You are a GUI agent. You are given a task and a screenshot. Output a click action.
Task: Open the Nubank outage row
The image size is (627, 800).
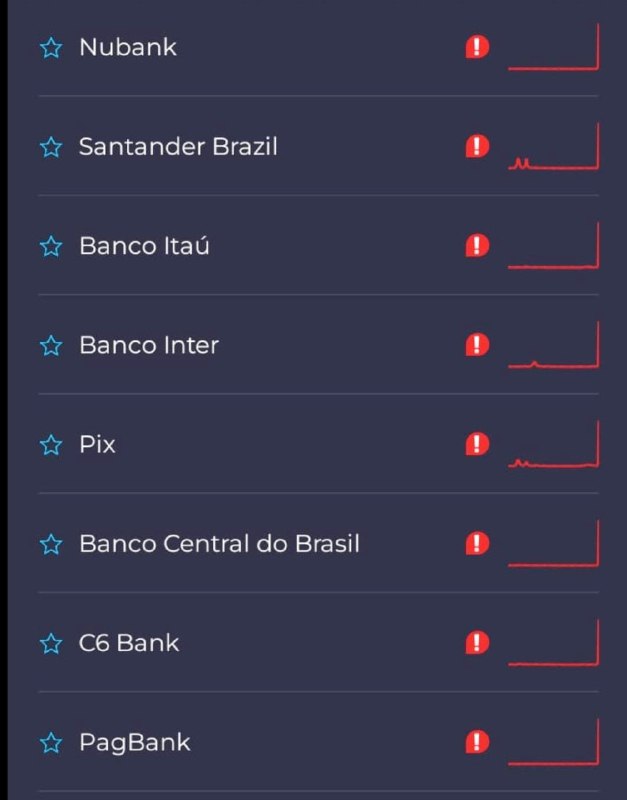click(x=128, y=47)
